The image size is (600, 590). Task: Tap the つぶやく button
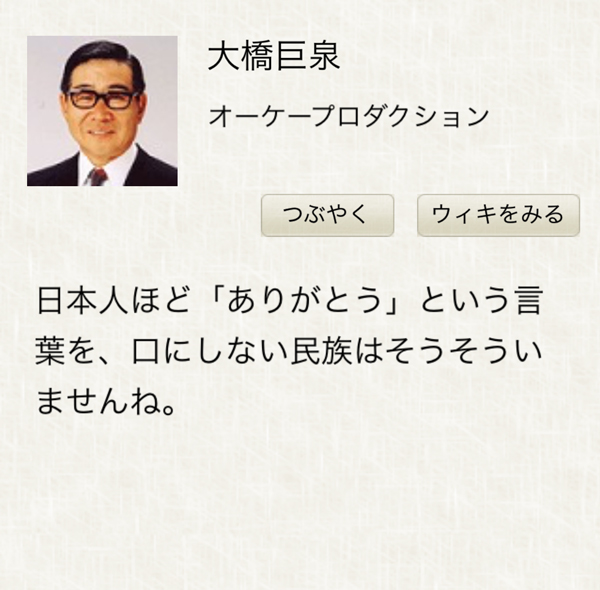[x=327, y=215]
